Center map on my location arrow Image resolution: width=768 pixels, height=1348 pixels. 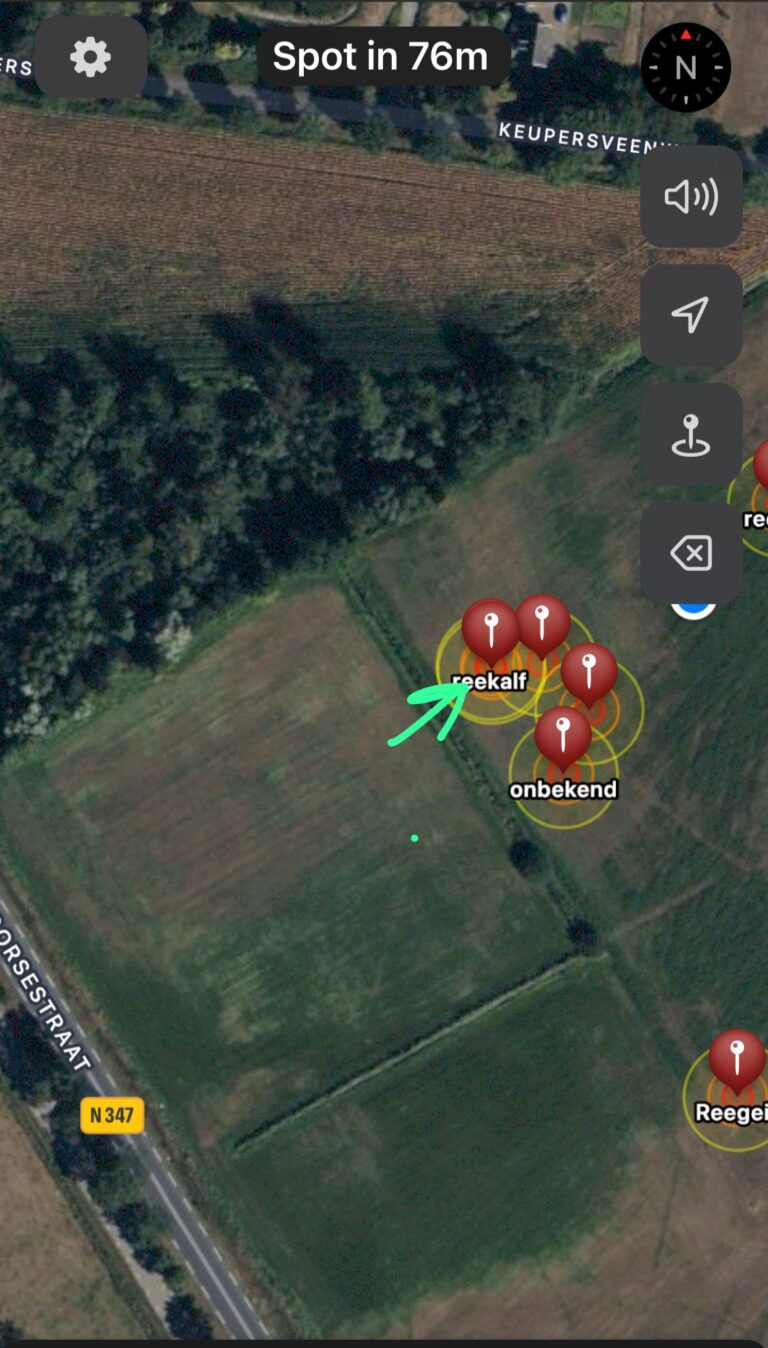click(691, 315)
